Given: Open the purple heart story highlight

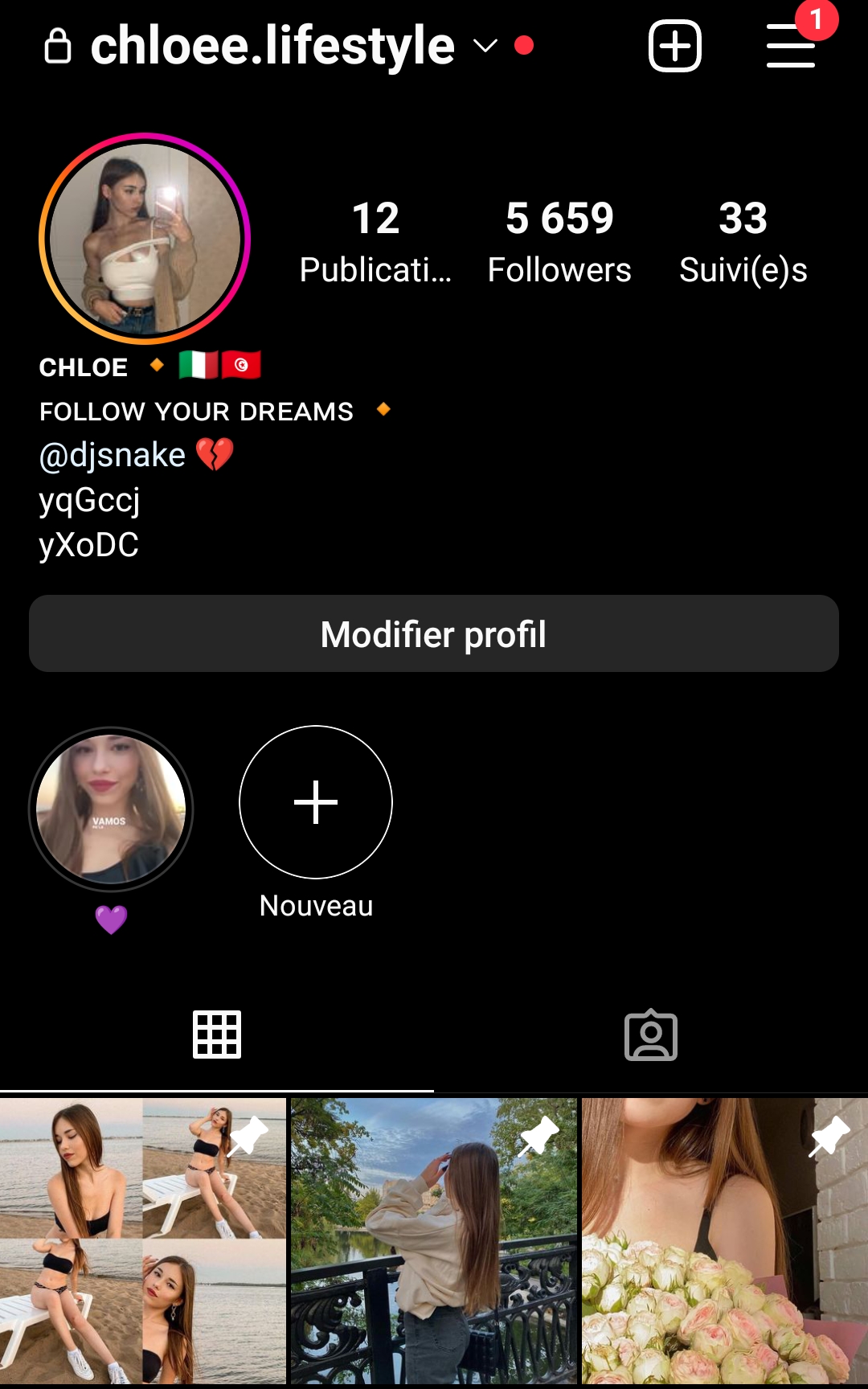Looking at the screenshot, I should tap(111, 809).
